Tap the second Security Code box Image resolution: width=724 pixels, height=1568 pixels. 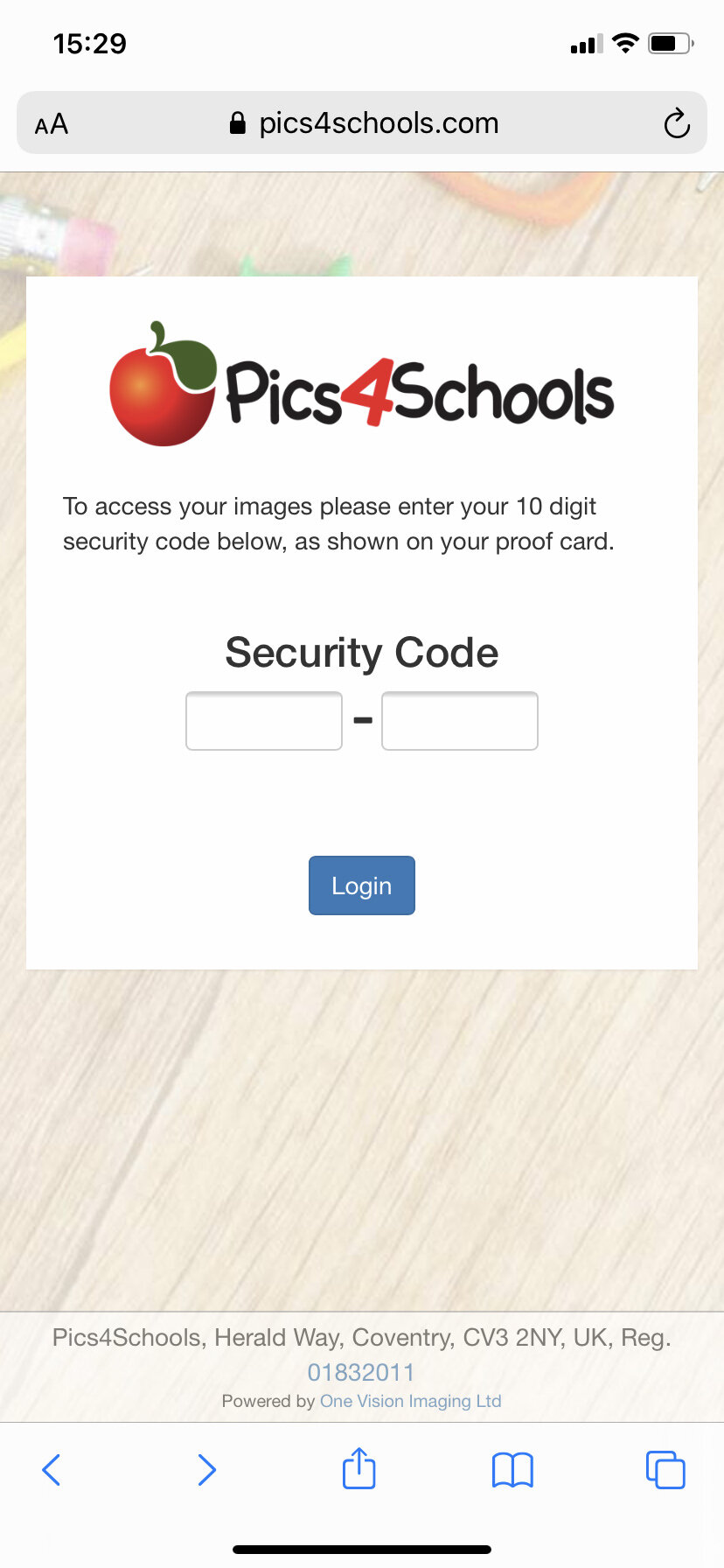tap(460, 721)
